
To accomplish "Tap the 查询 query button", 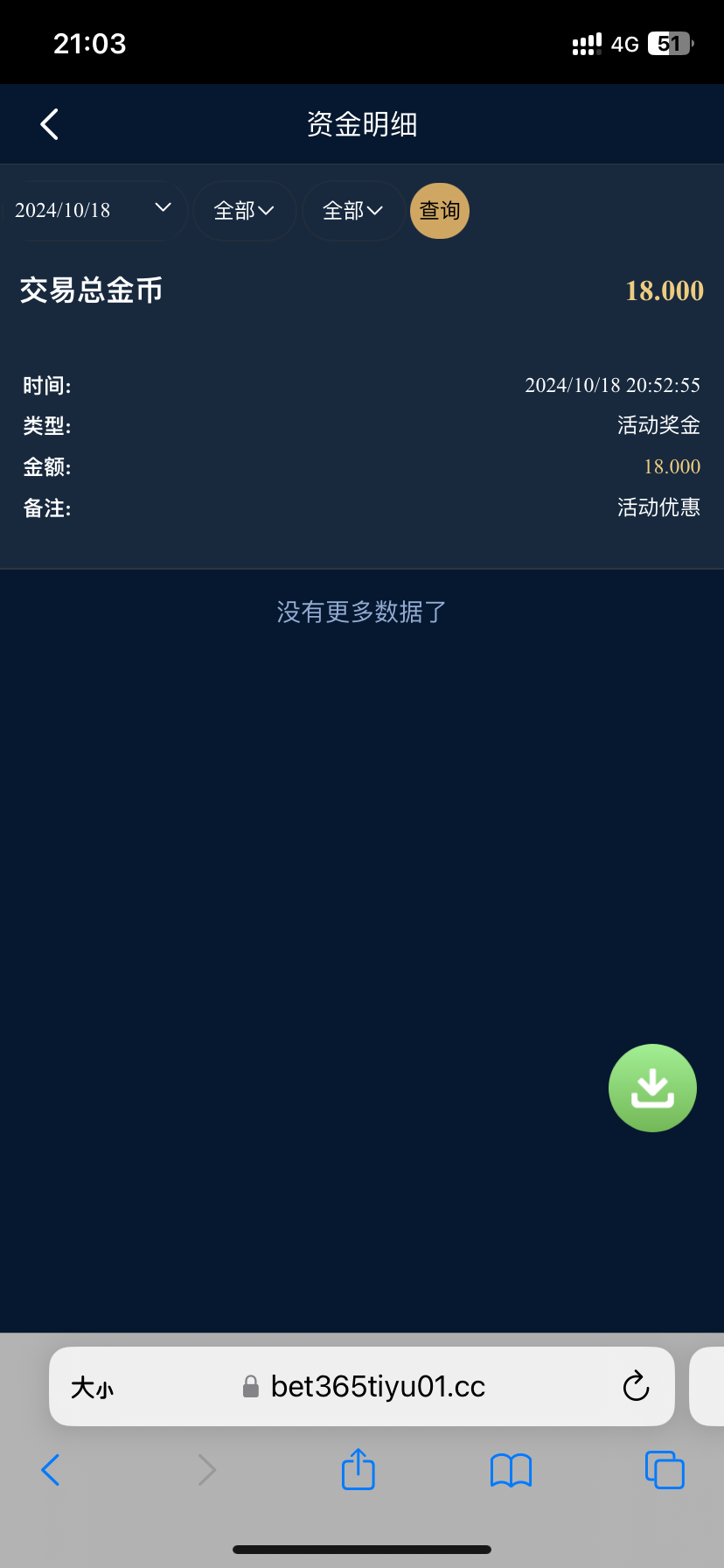I will pyautogui.click(x=440, y=210).
